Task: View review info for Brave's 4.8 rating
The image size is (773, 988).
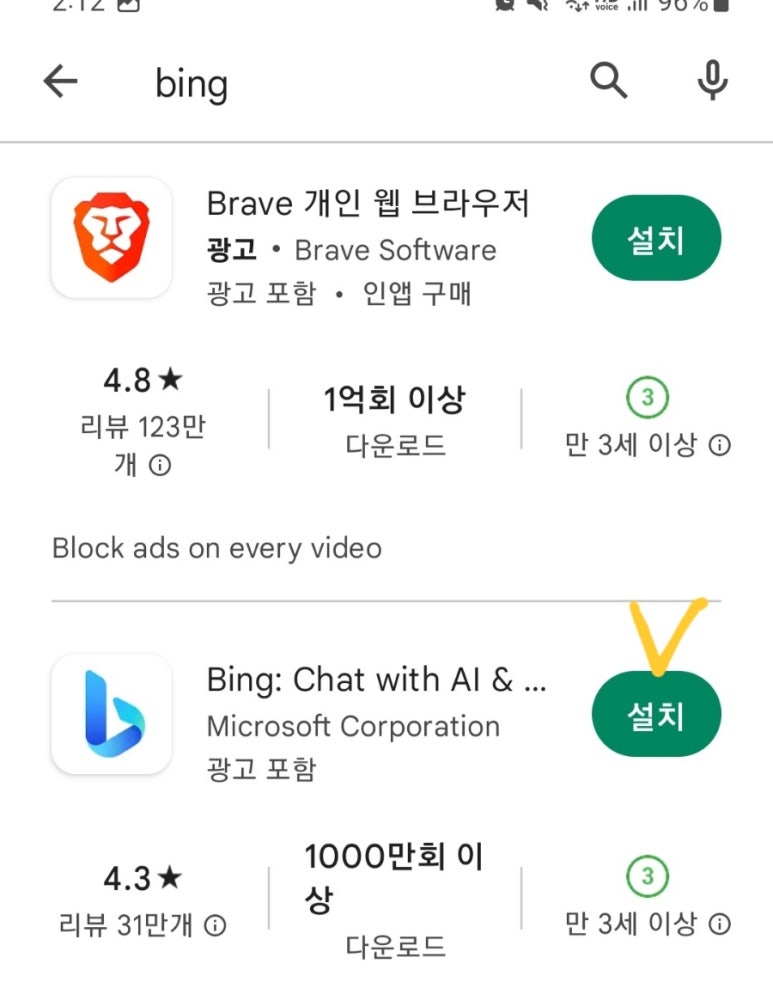Action: point(159,465)
